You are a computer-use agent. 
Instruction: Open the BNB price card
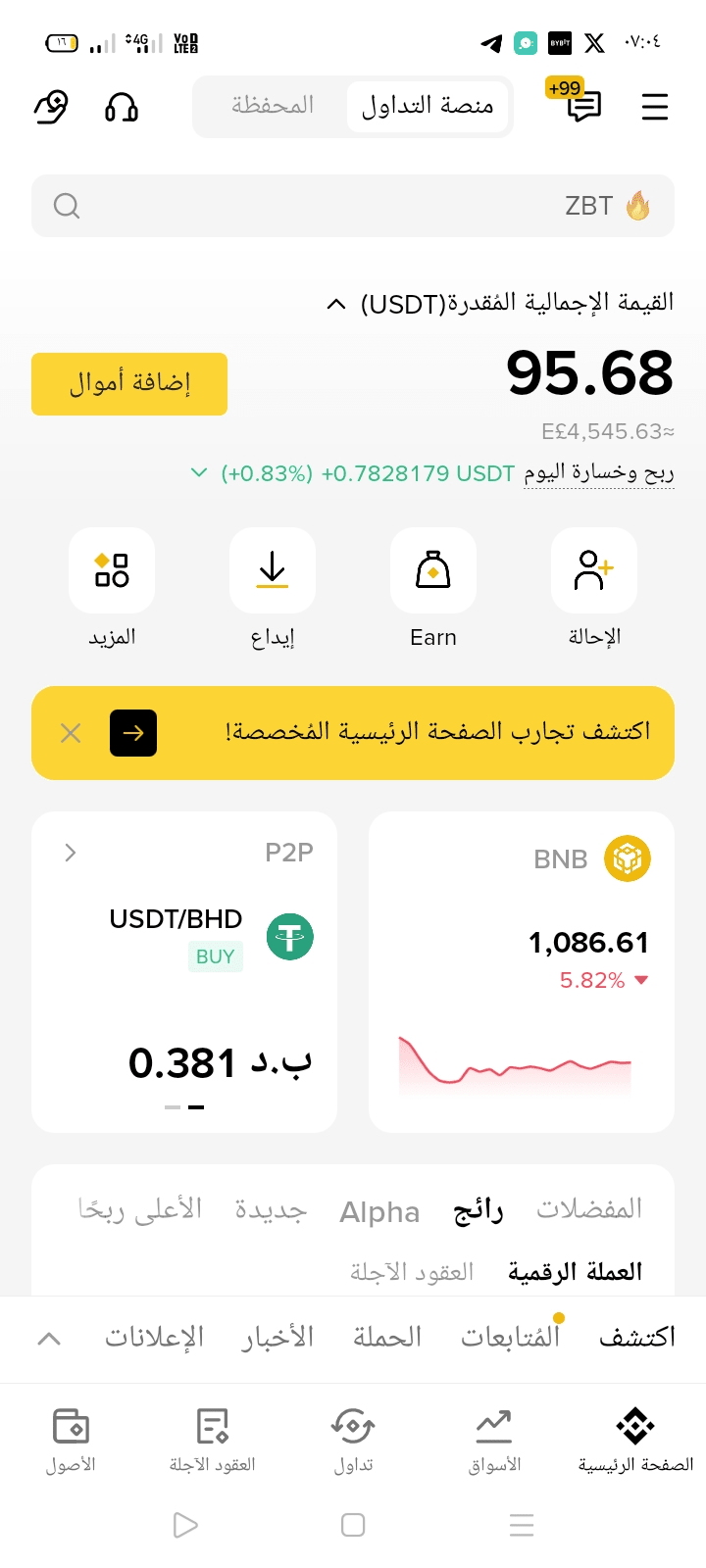pos(521,971)
